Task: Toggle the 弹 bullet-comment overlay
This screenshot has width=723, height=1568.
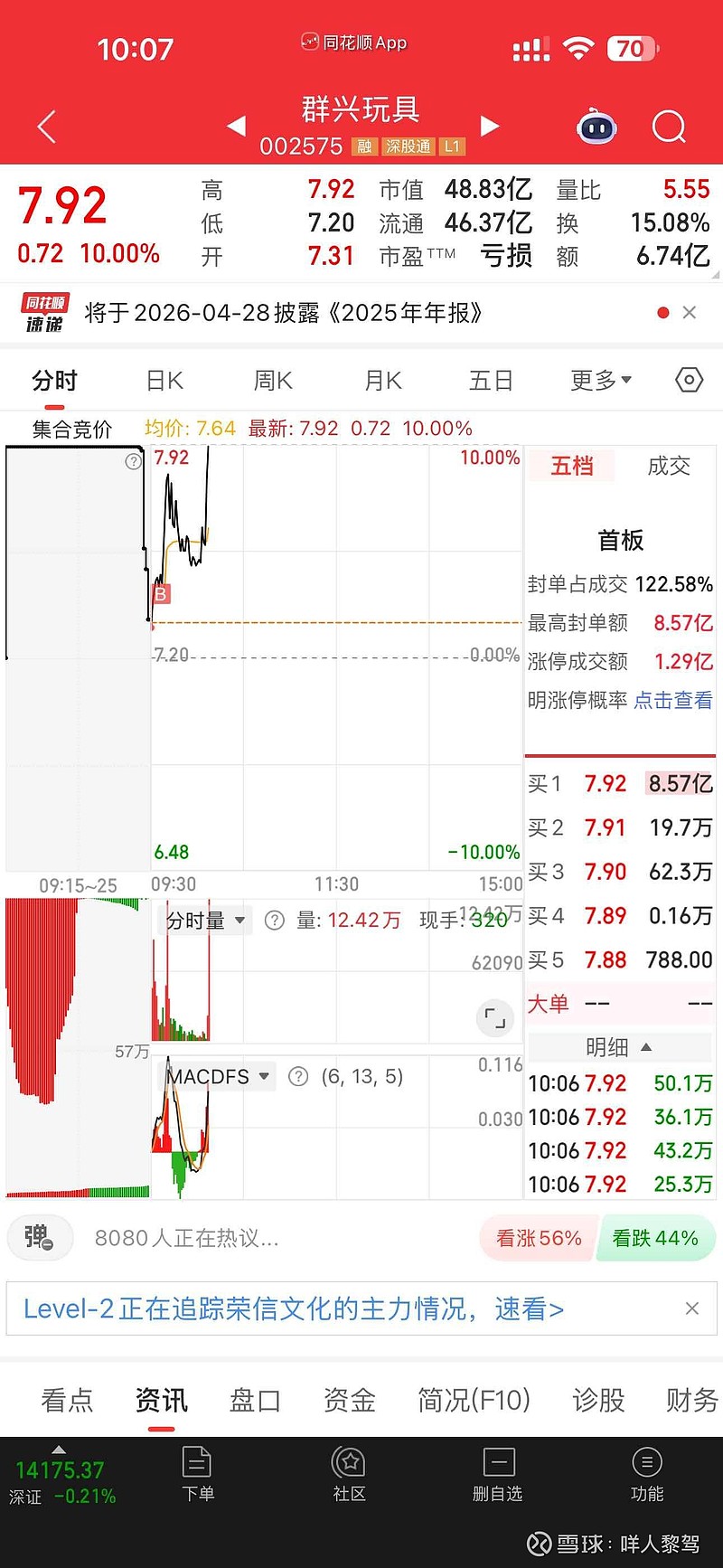Action: pos(40,1237)
